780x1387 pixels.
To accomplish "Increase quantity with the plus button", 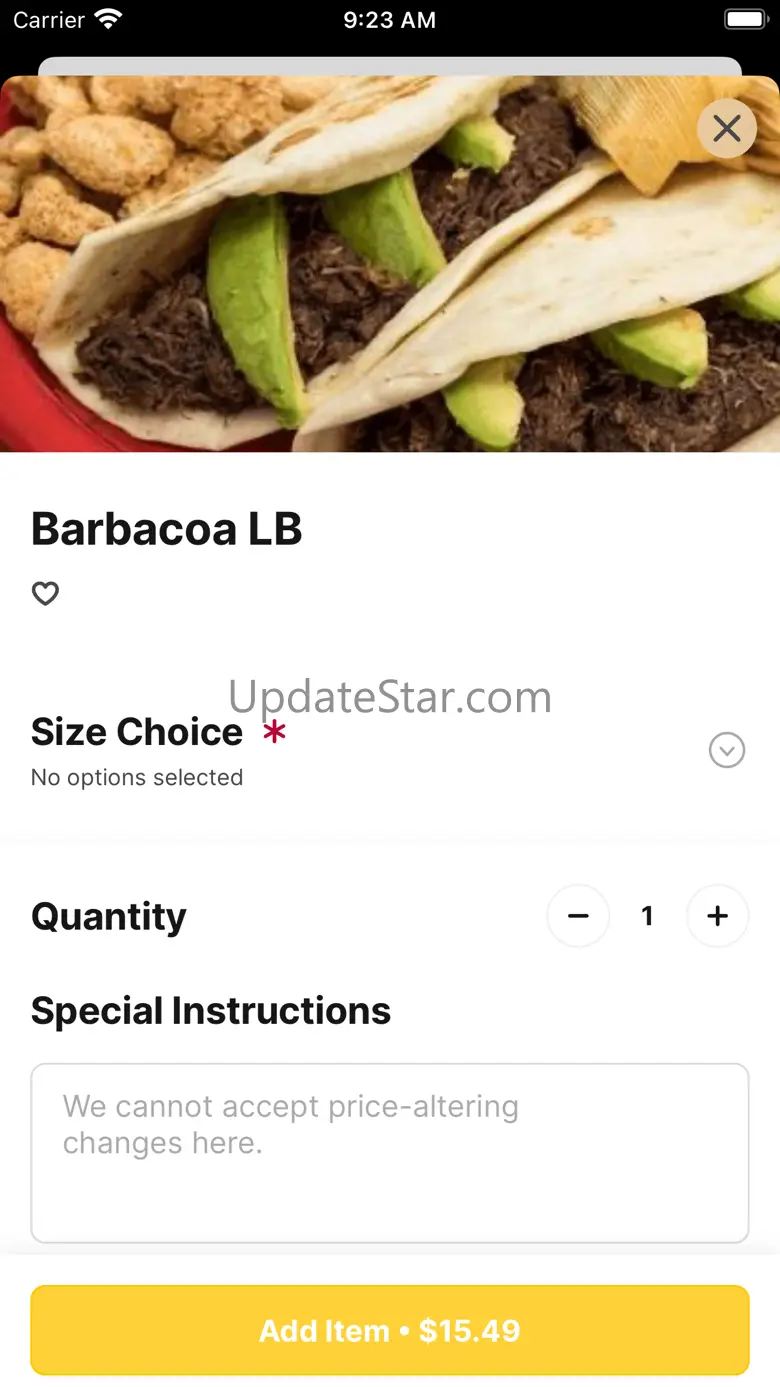I will (717, 916).
